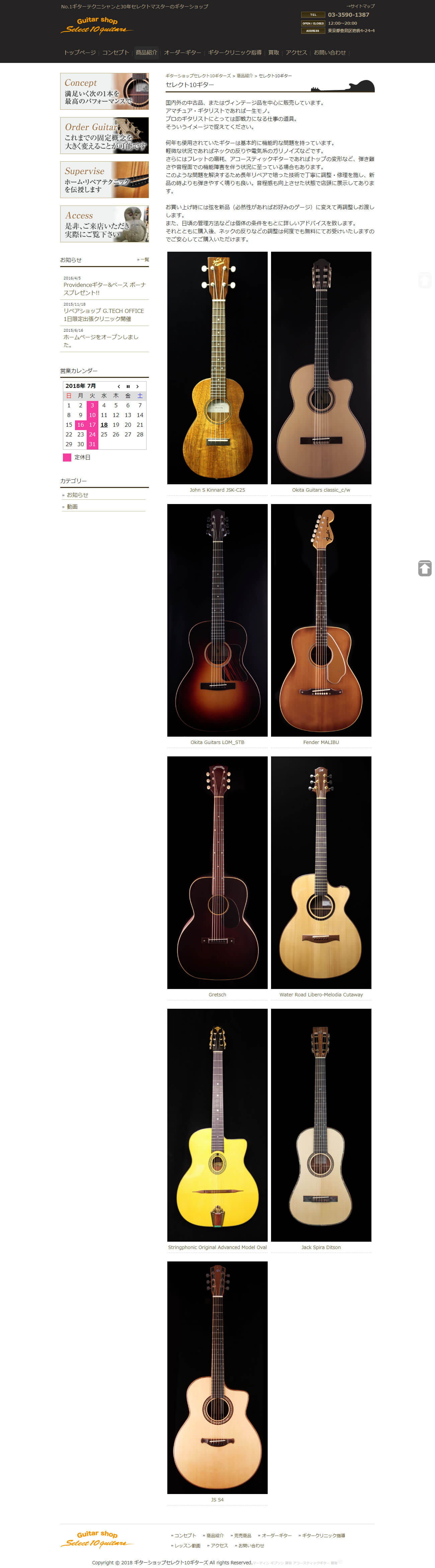Image resolution: width=435 pixels, height=1568 pixels.
Task: Read the Providenceギター&ベース ボーナスプレゼント news
Action: (104, 288)
